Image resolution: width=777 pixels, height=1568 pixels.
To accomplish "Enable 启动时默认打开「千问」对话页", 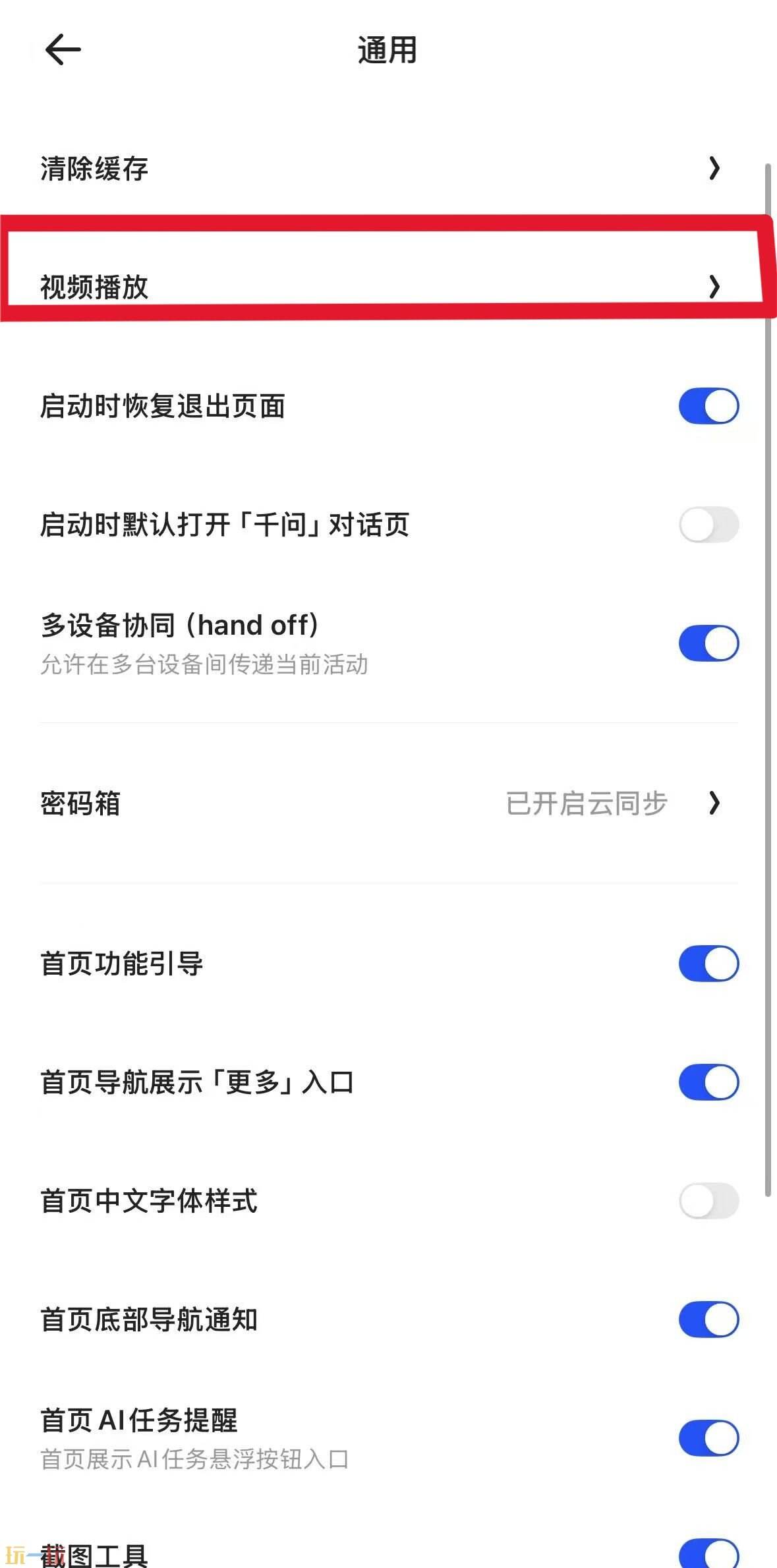I will (x=707, y=524).
